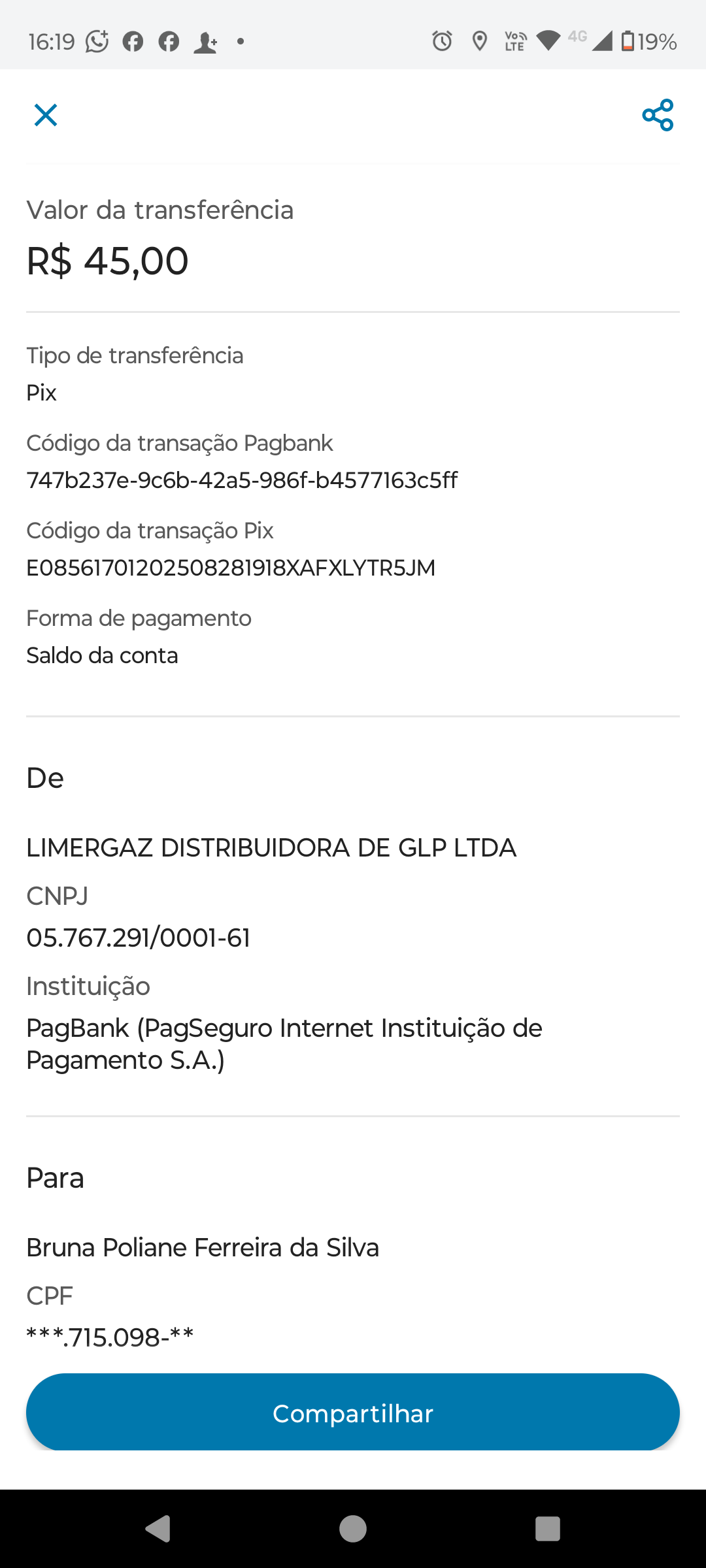Tap the share icon in the top bar

pos(658,115)
